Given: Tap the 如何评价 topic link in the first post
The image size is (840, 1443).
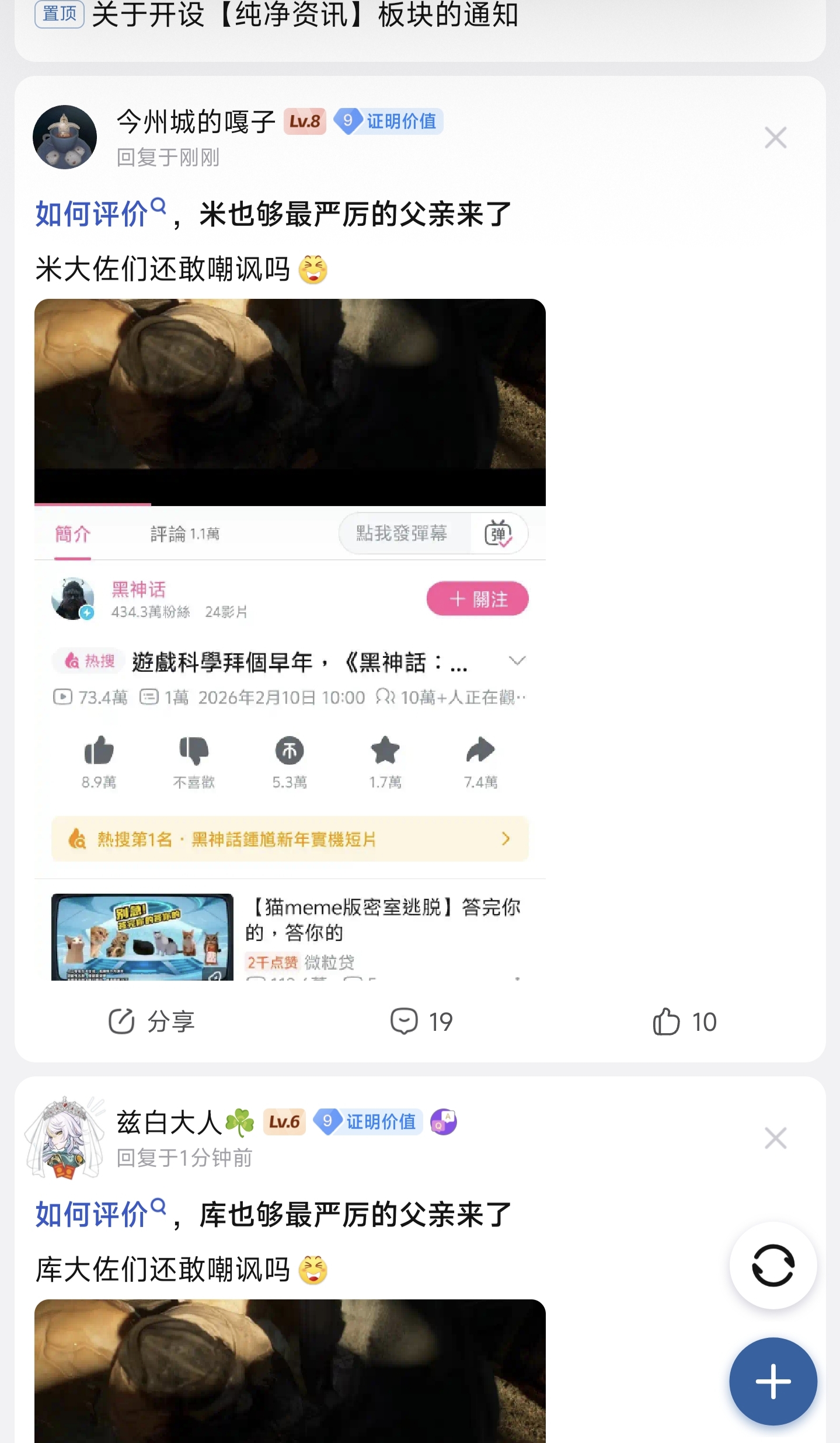Looking at the screenshot, I should (99, 214).
